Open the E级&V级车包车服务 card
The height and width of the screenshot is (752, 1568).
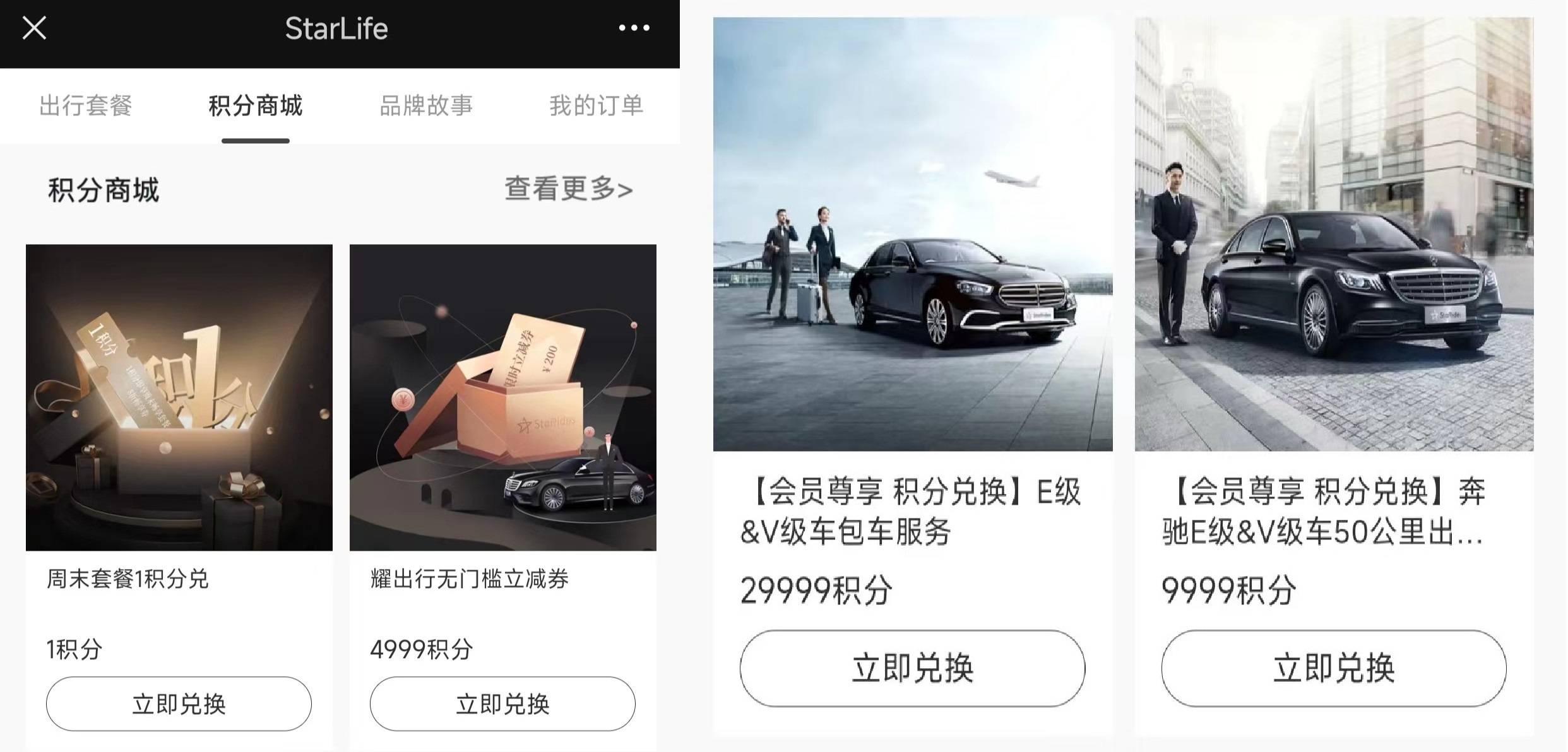click(x=913, y=235)
